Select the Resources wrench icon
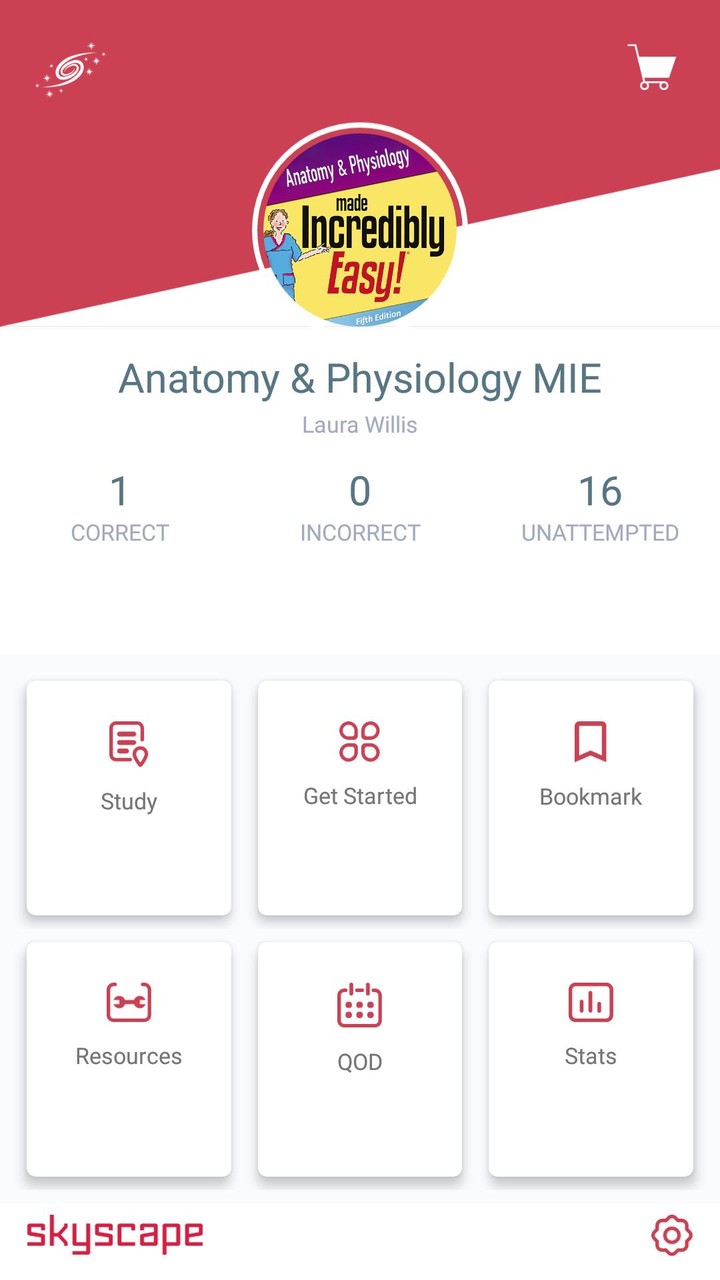720x1280 pixels. 128,1001
